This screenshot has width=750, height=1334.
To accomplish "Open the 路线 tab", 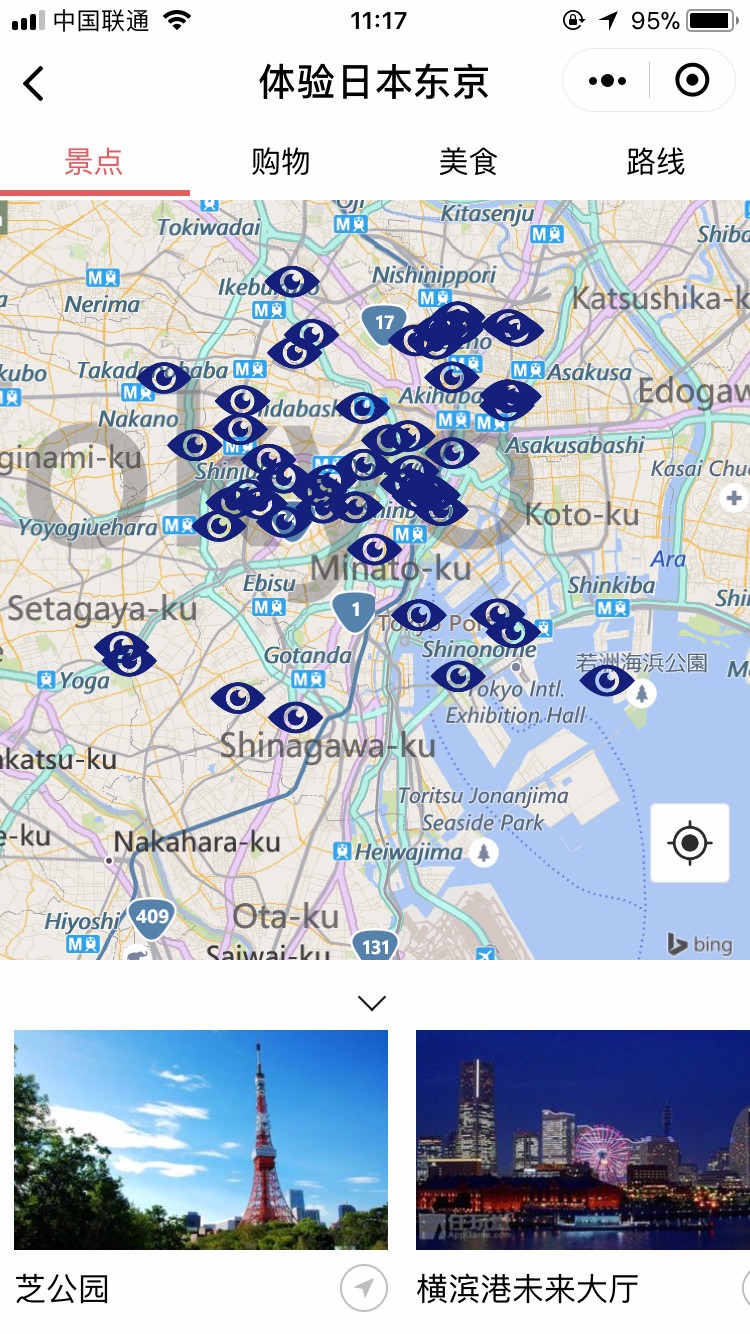I will pos(656,161).
